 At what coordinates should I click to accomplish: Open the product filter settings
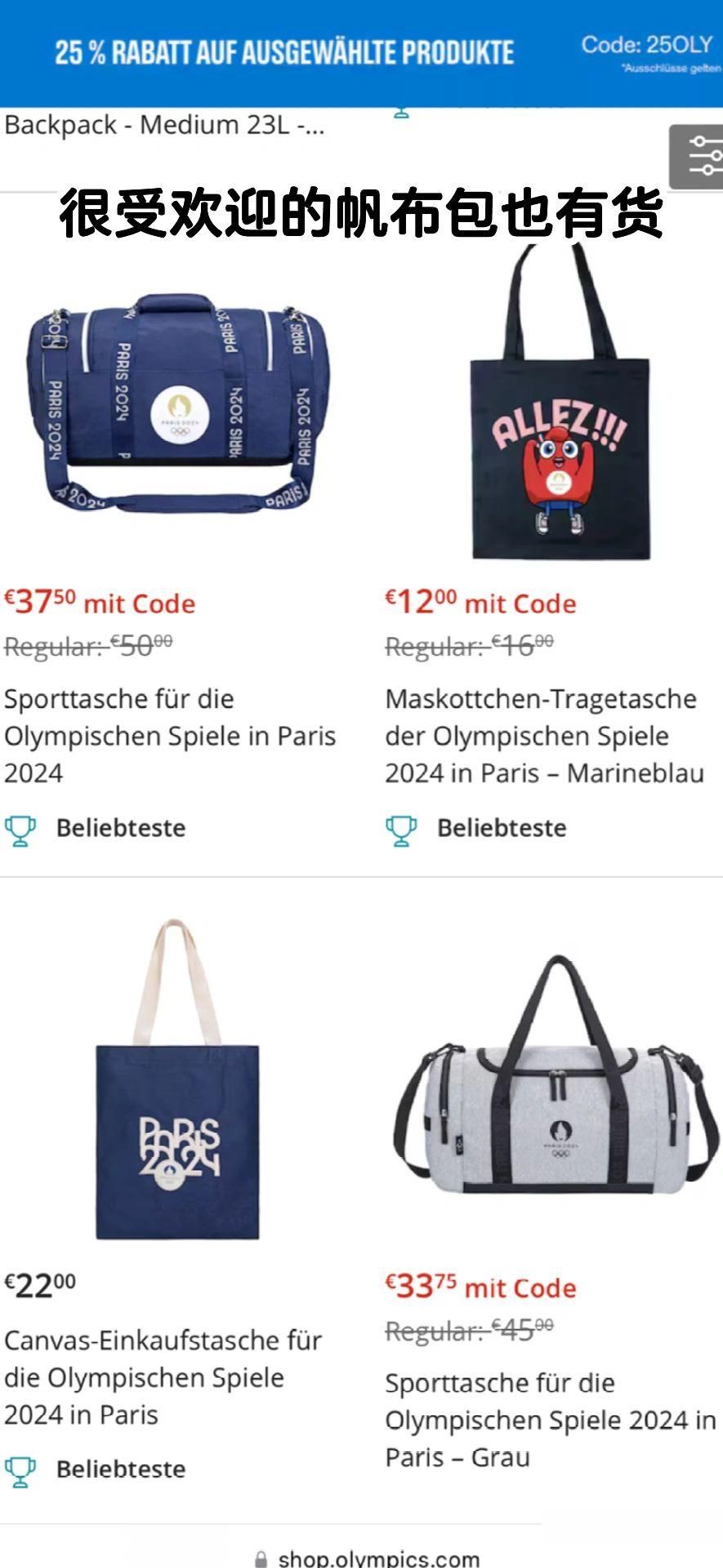pyautogui.click(x=701, y=156)
